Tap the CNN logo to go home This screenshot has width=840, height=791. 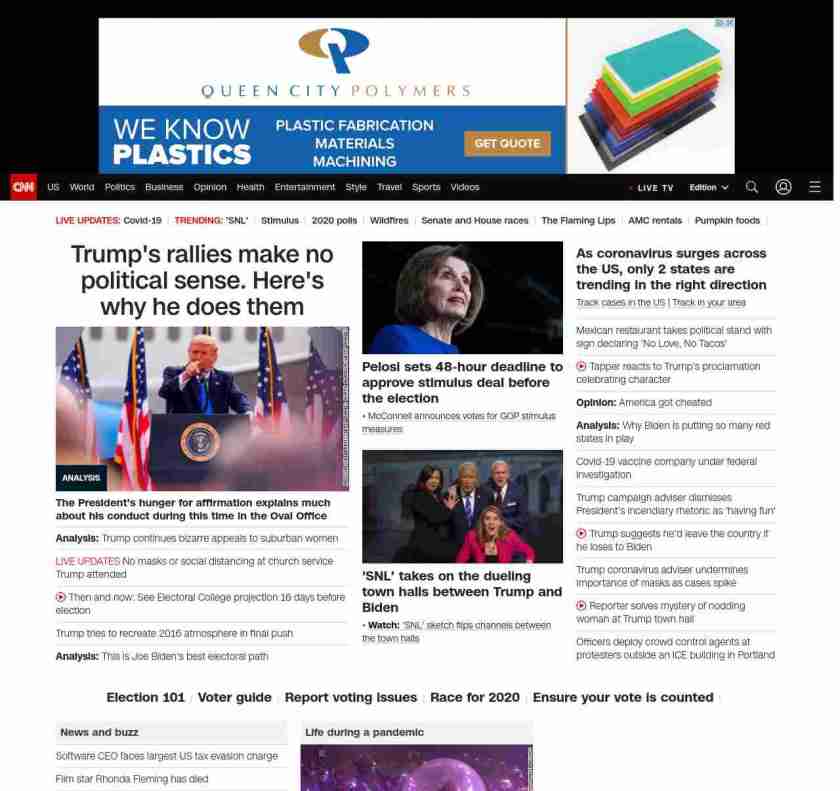click(x=24, y=187)
